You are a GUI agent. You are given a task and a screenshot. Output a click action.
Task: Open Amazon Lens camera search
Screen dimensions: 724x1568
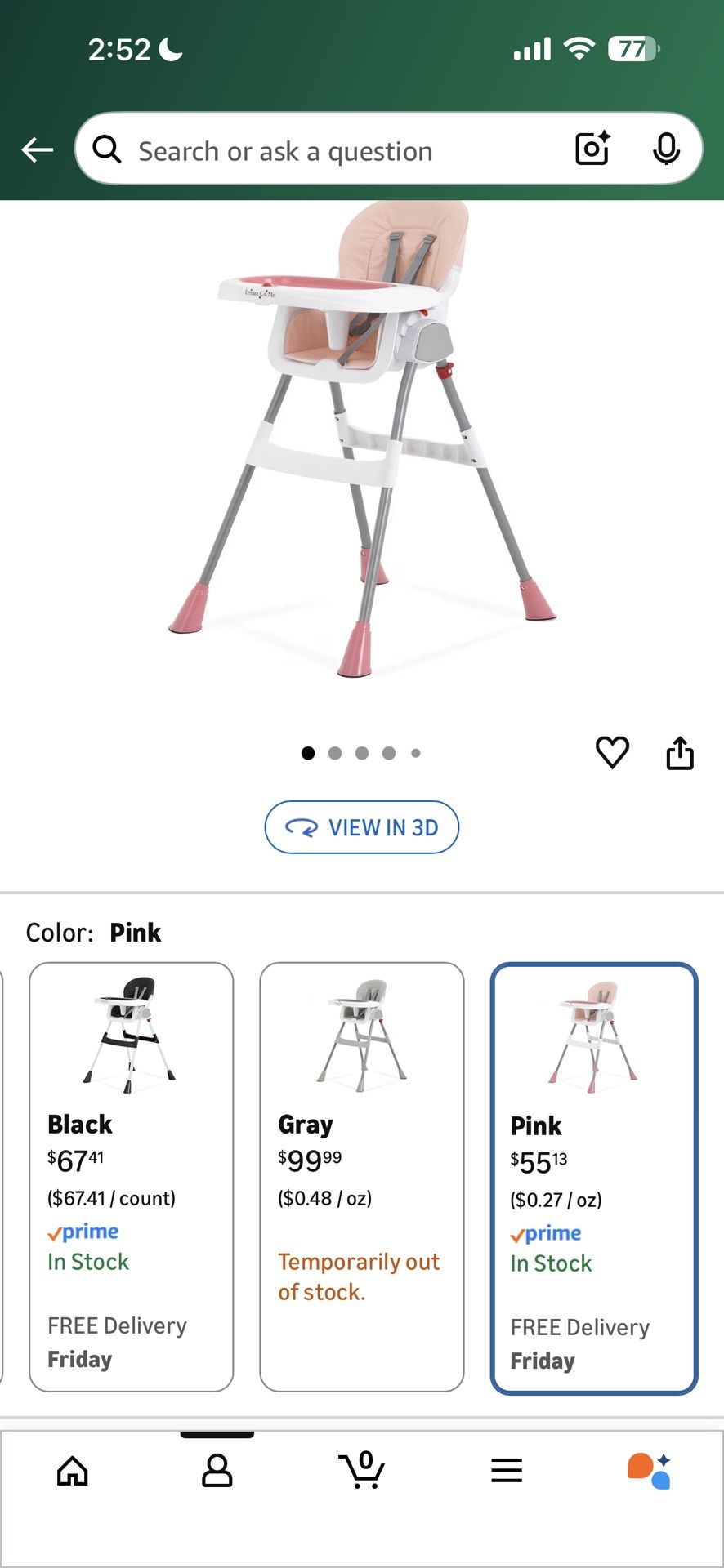point(591,149)
